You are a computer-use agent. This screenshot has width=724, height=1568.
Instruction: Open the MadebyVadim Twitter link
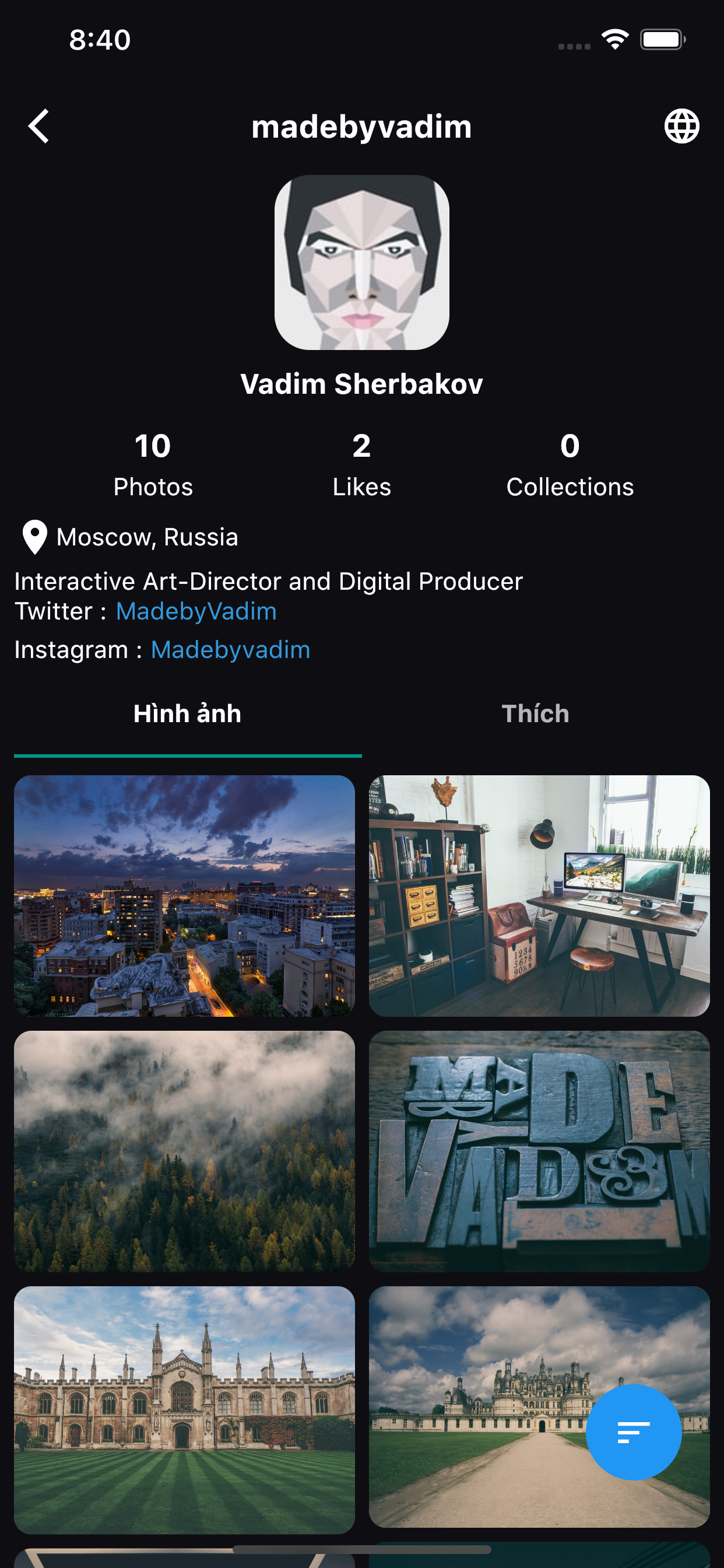pyautogui.click(x=196, y=611)
